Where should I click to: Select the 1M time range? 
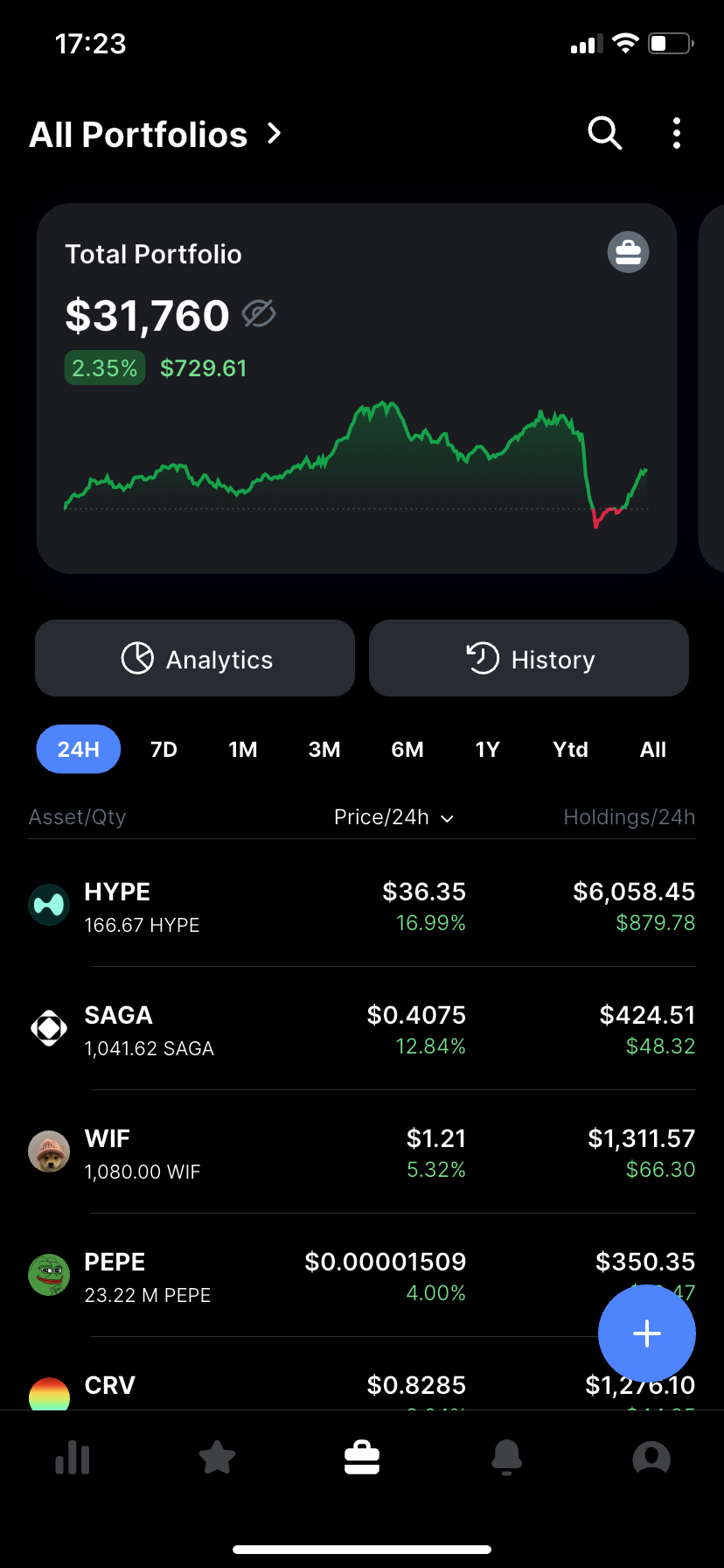243,750
